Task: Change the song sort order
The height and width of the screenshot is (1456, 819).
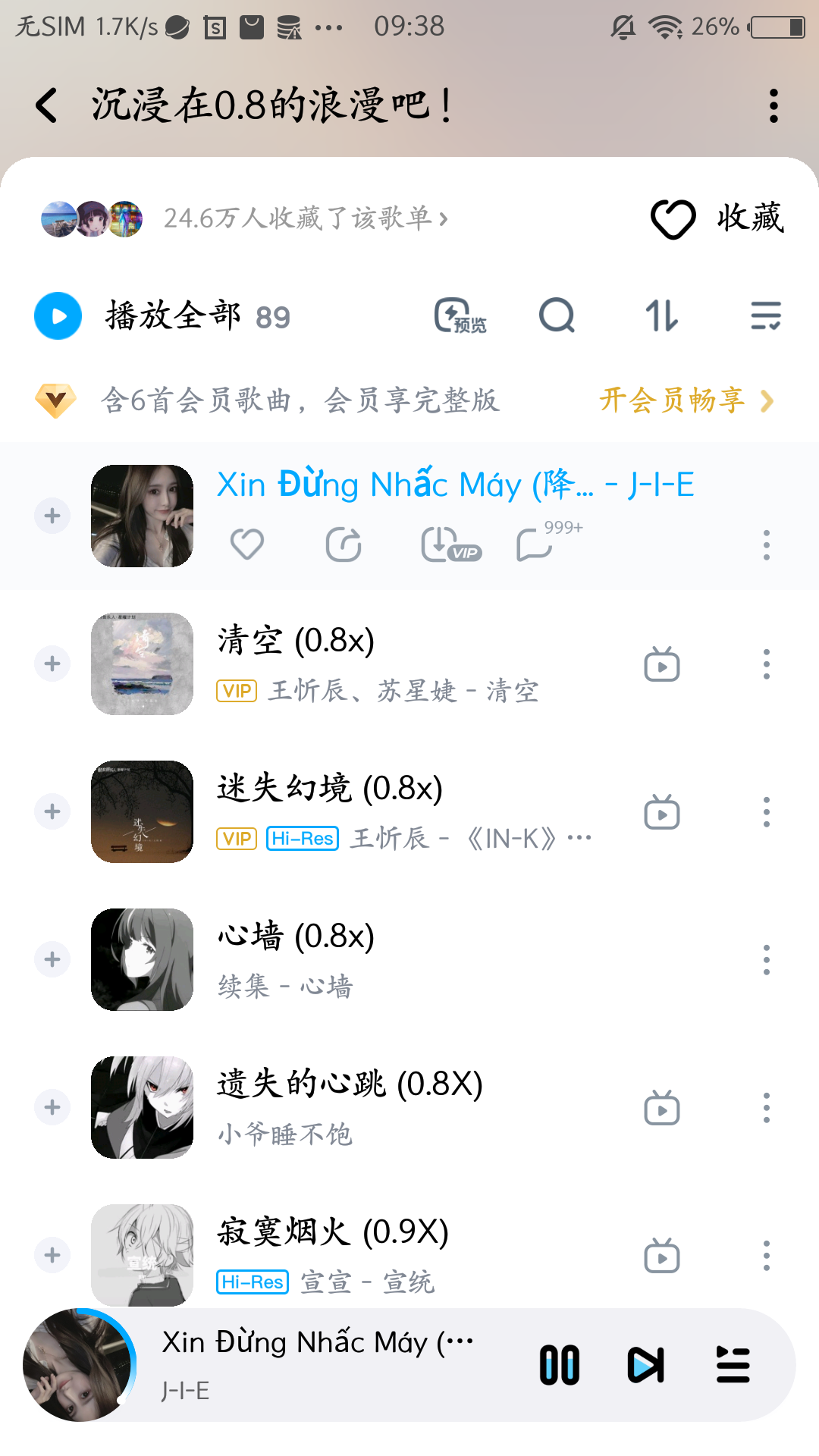Action: coord(661,315)
